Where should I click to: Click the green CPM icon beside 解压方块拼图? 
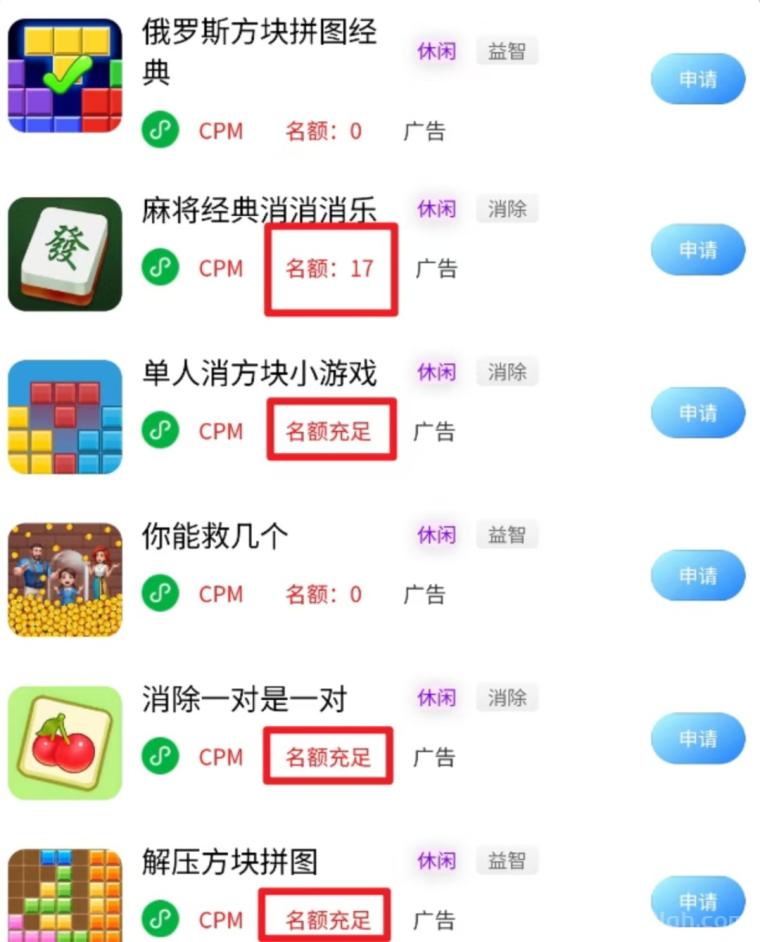tap(159, 920)
